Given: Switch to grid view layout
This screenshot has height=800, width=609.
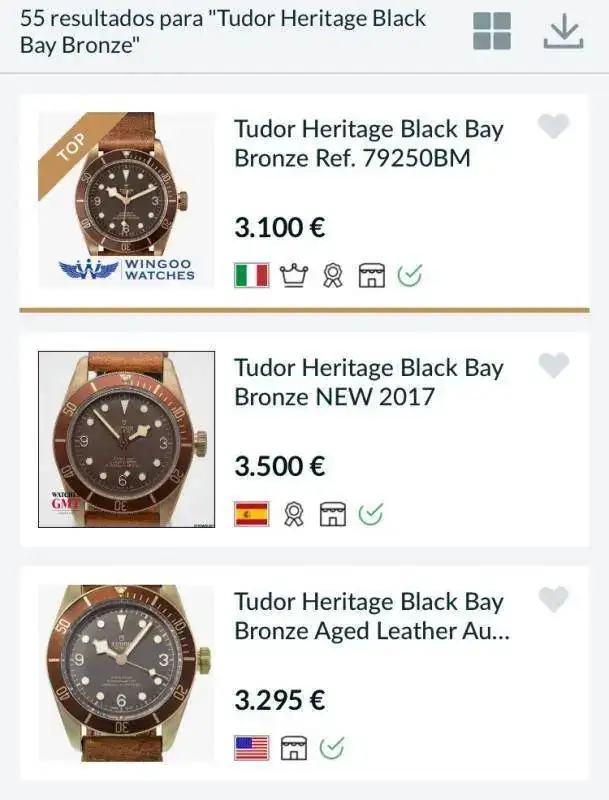Looking at the screenshot, I should (491, 31).
